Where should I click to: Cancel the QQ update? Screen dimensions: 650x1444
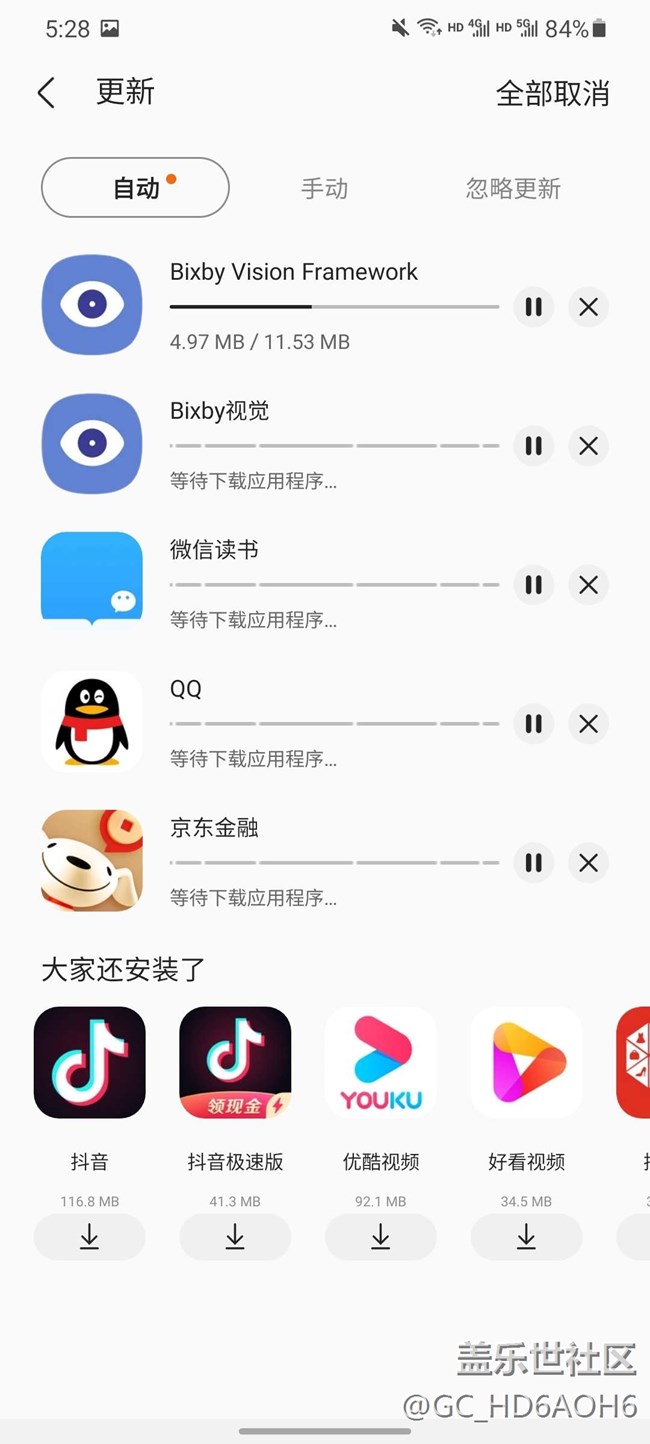588,724
